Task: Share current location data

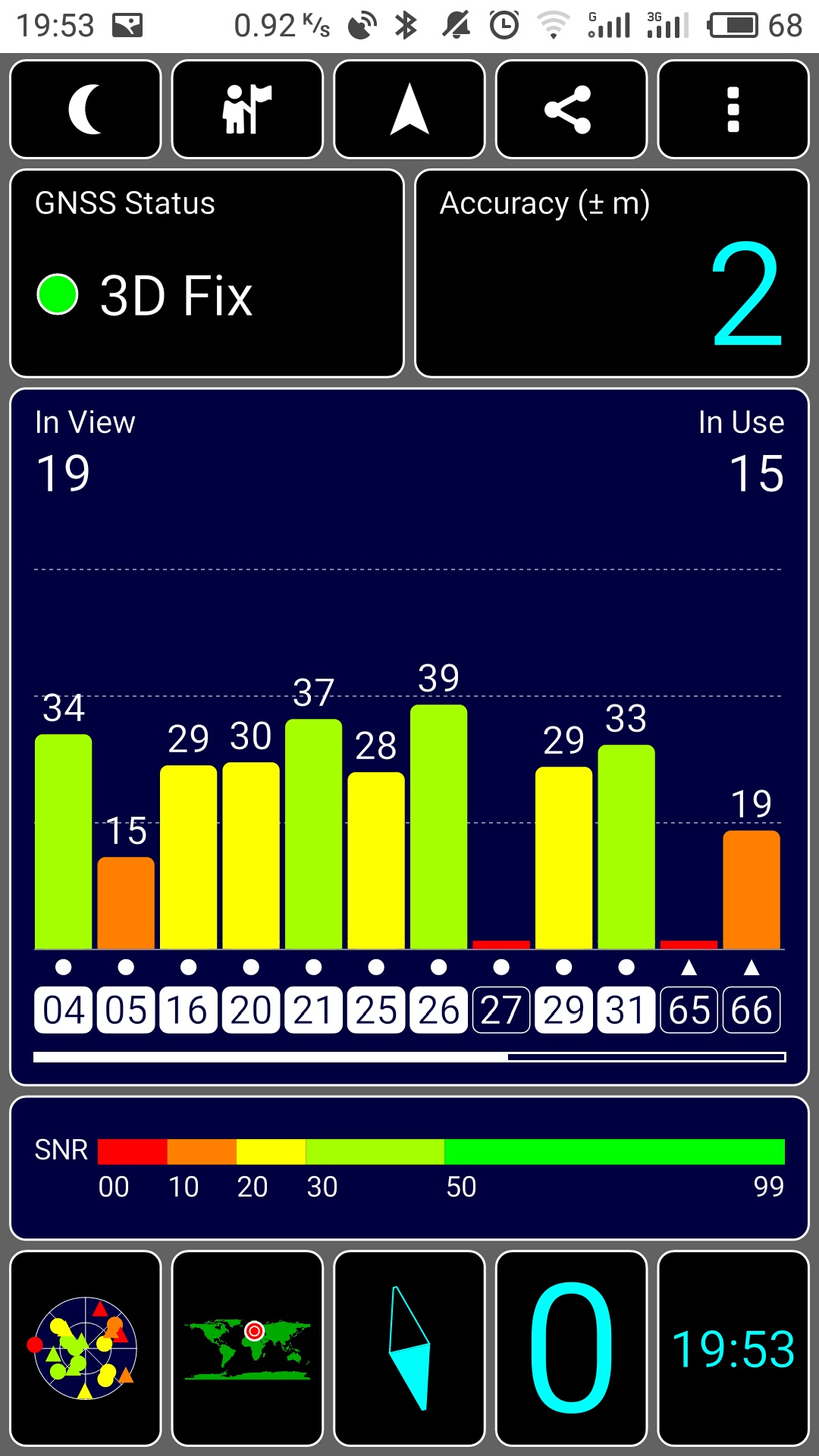Action: click(571, 109)
